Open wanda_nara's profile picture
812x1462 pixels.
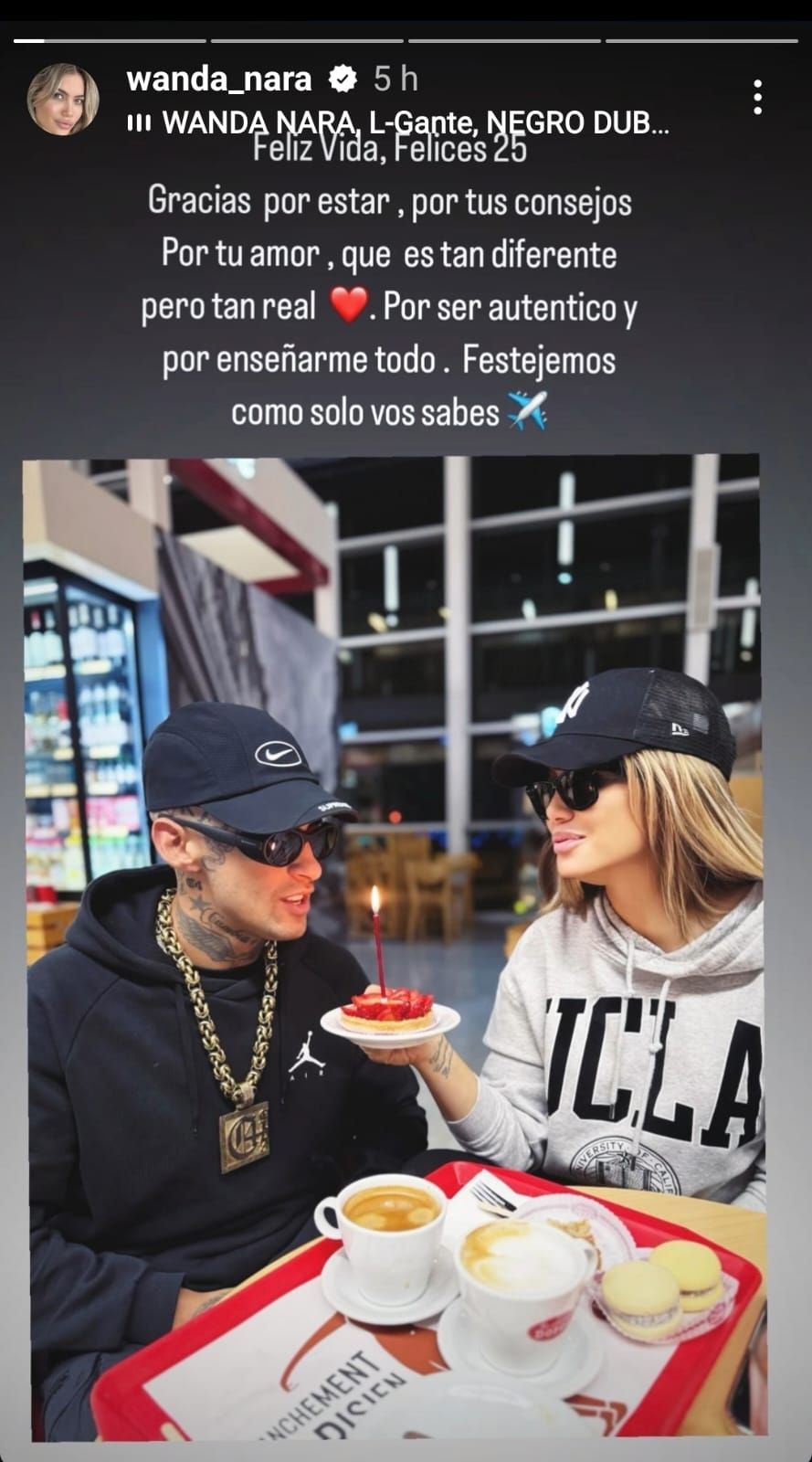point(62,99)
